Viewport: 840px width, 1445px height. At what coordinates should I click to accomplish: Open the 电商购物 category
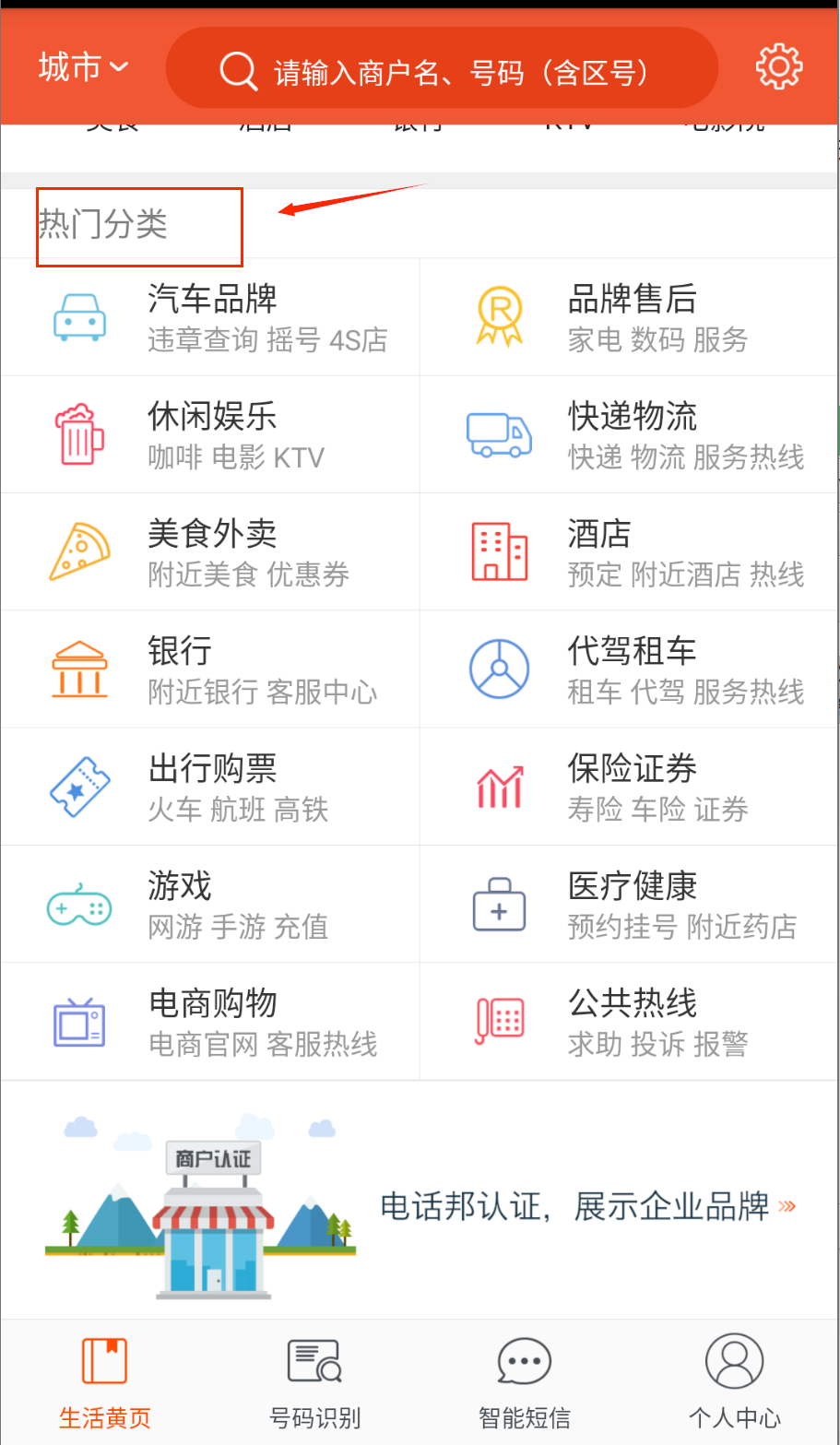(210, 1021)
